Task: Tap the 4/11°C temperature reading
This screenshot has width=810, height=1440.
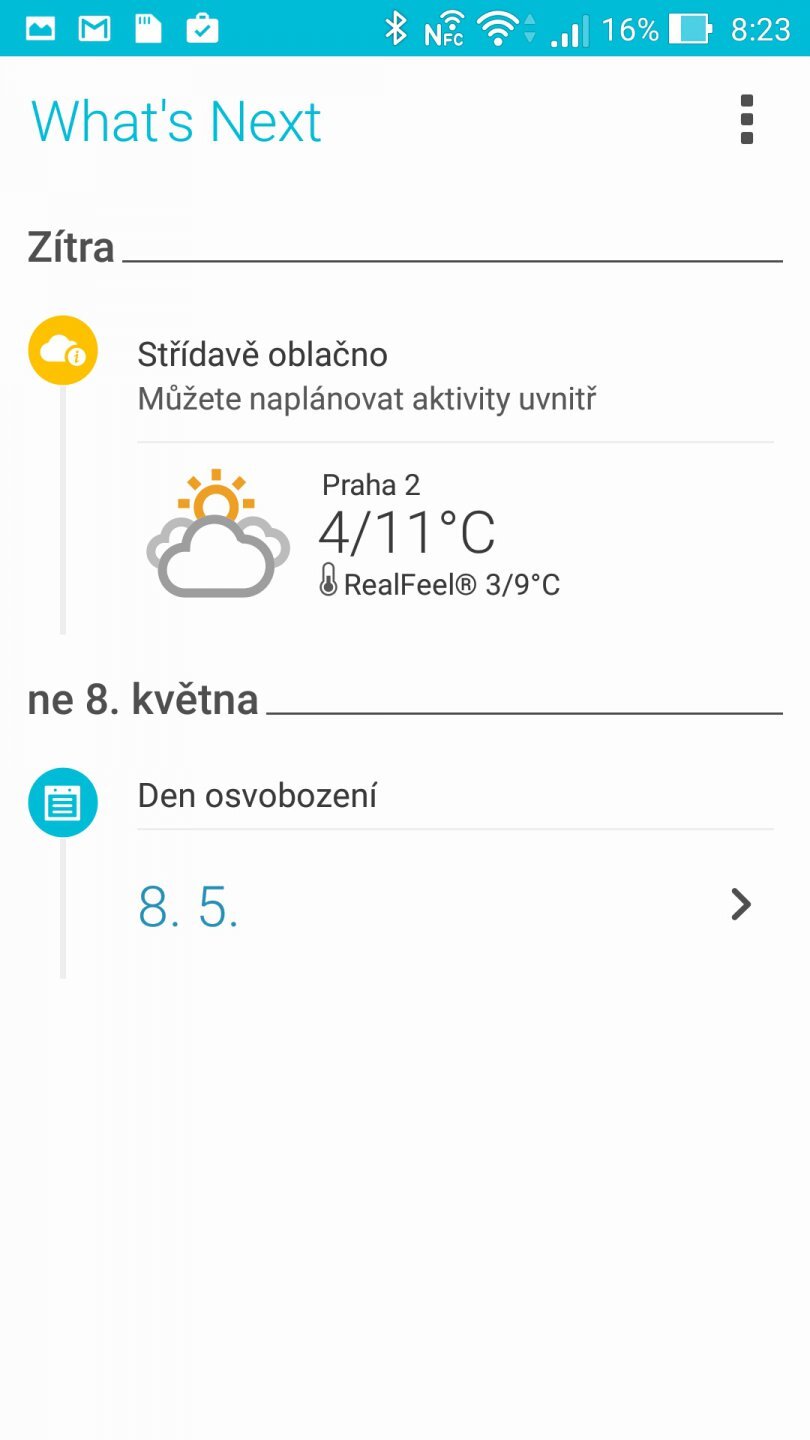Action: [x=407, y=532]
